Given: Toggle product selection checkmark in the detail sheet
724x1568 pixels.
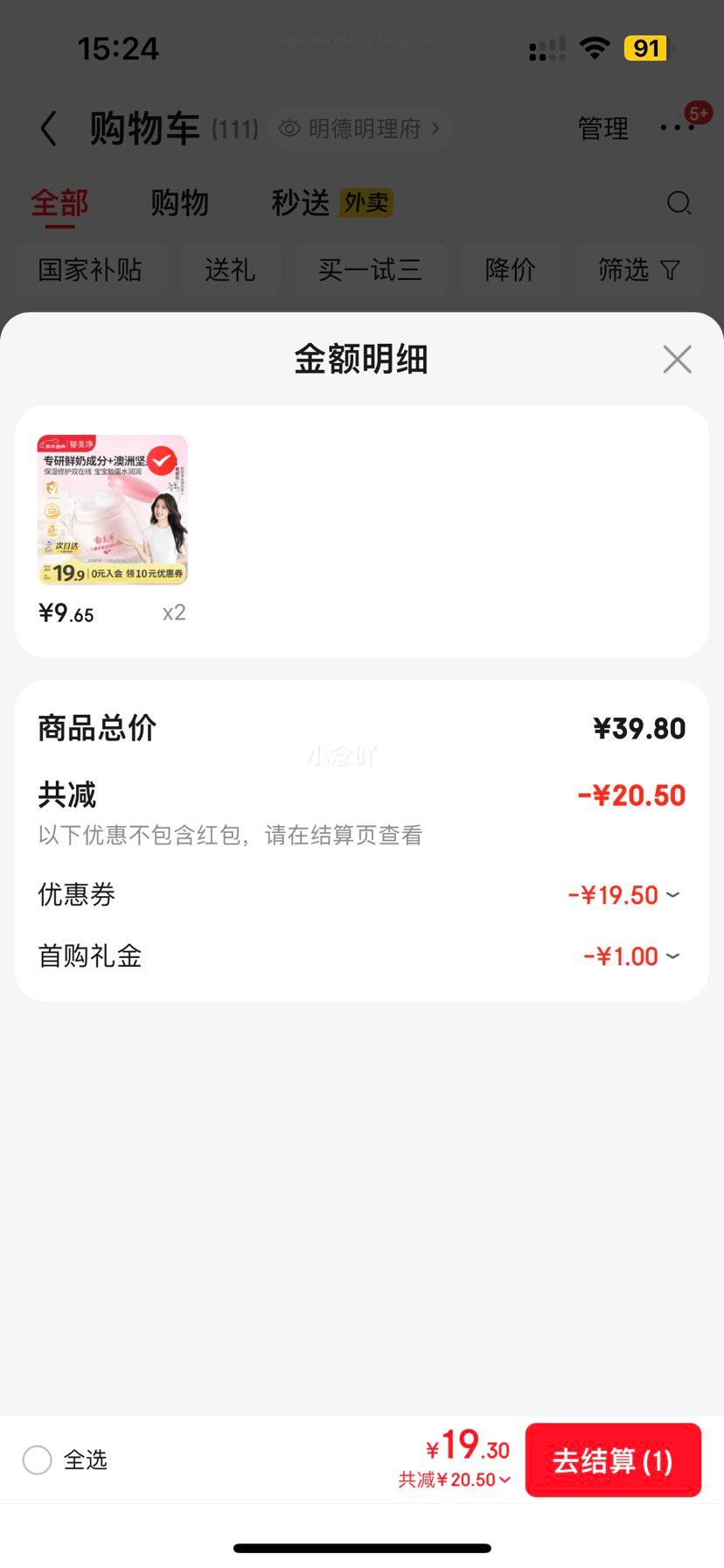Looking at the screenshot, I should [164, 459].
